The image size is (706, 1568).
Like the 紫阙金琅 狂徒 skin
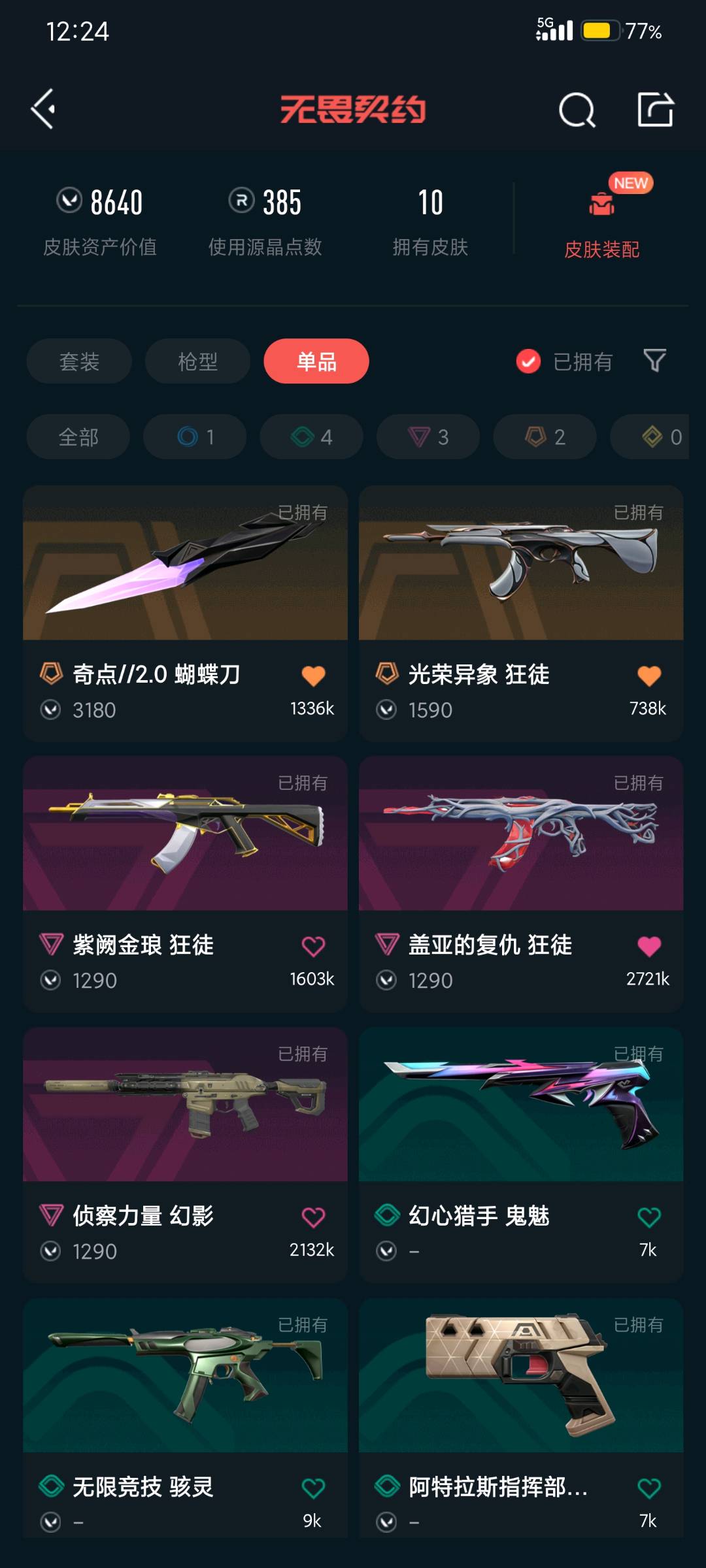coord(313,946)
